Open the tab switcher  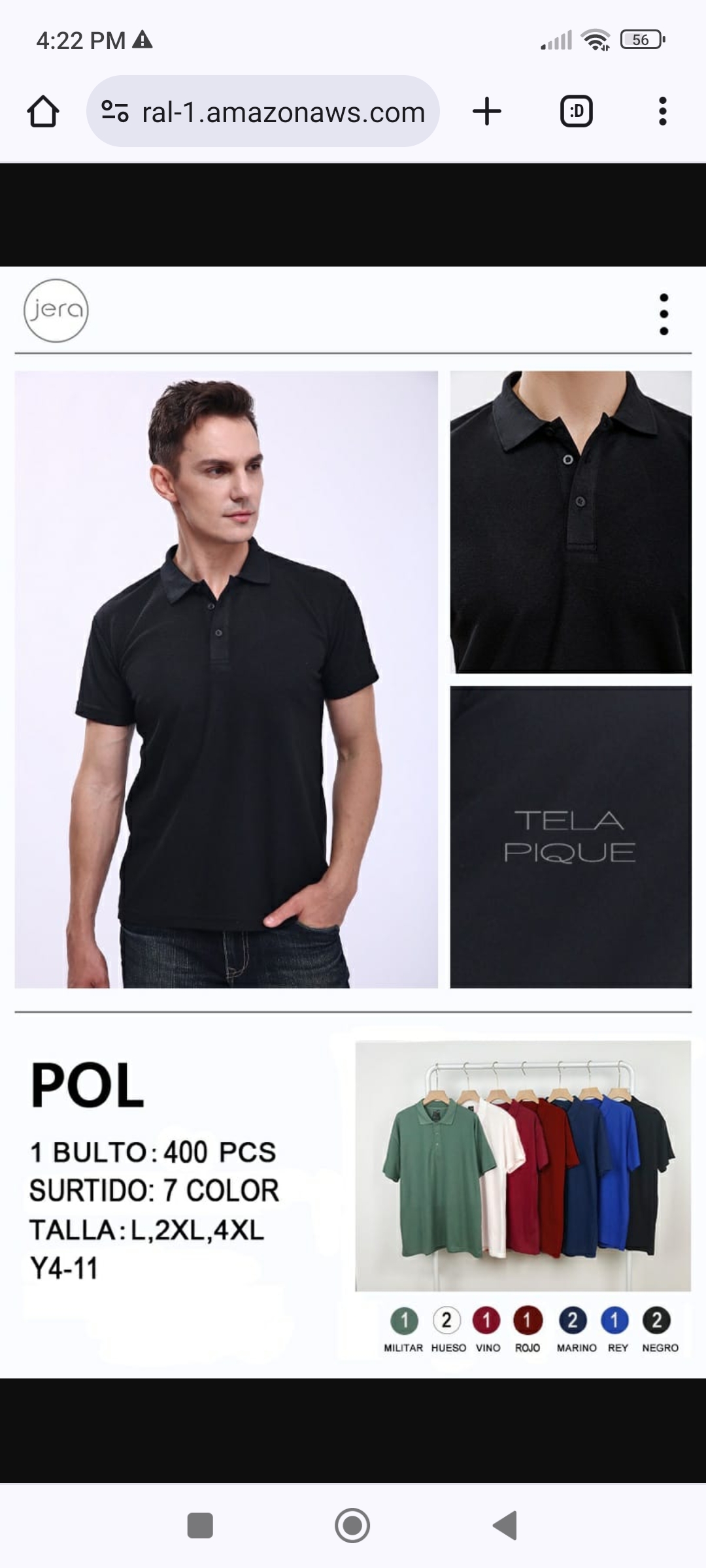coord(577,112)
